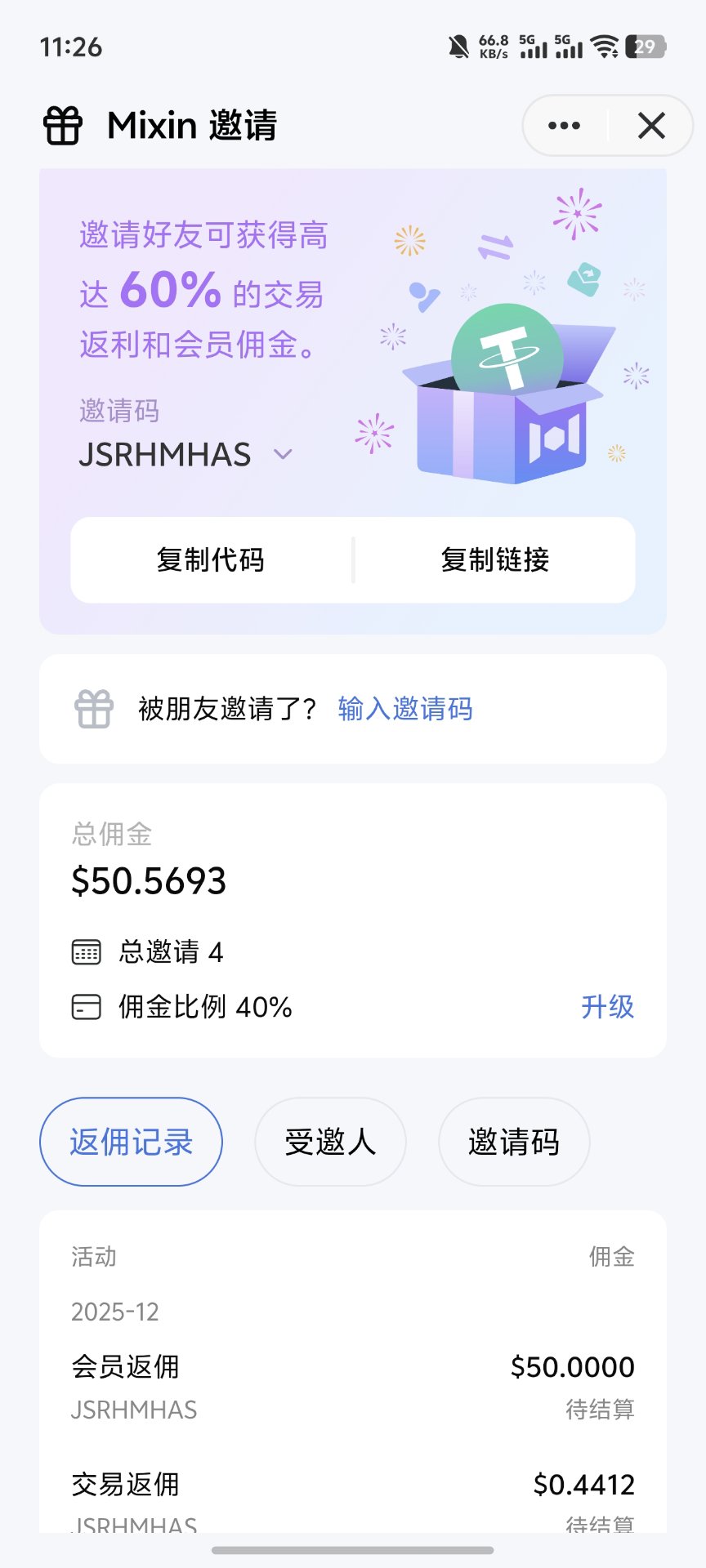Tap 复制代码 to copy the invite code
Screen dimensions: 706x1568
pyautogui.click(x=211, y=560)
